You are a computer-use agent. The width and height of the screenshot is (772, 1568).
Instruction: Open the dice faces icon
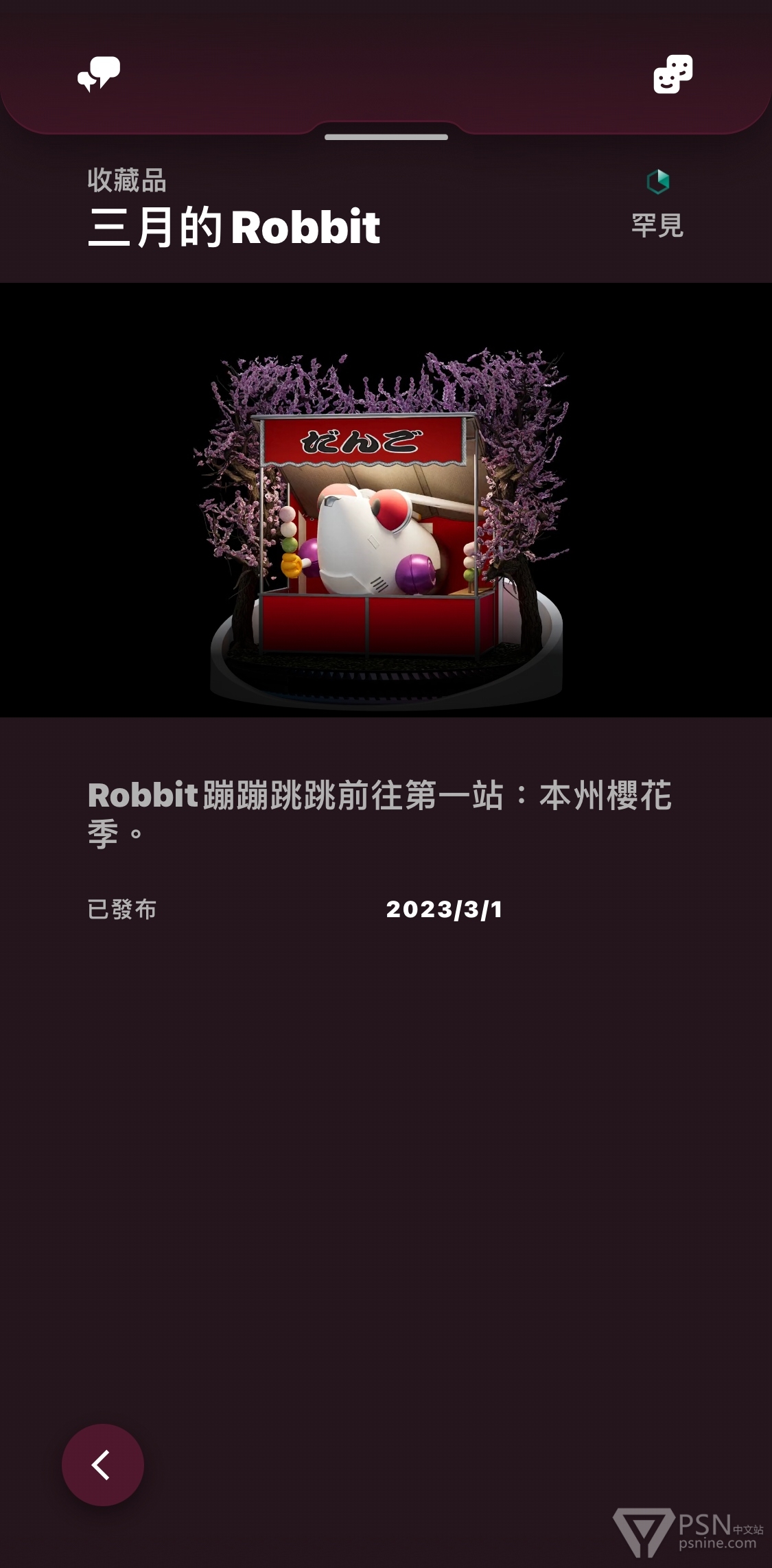[672, 74]
